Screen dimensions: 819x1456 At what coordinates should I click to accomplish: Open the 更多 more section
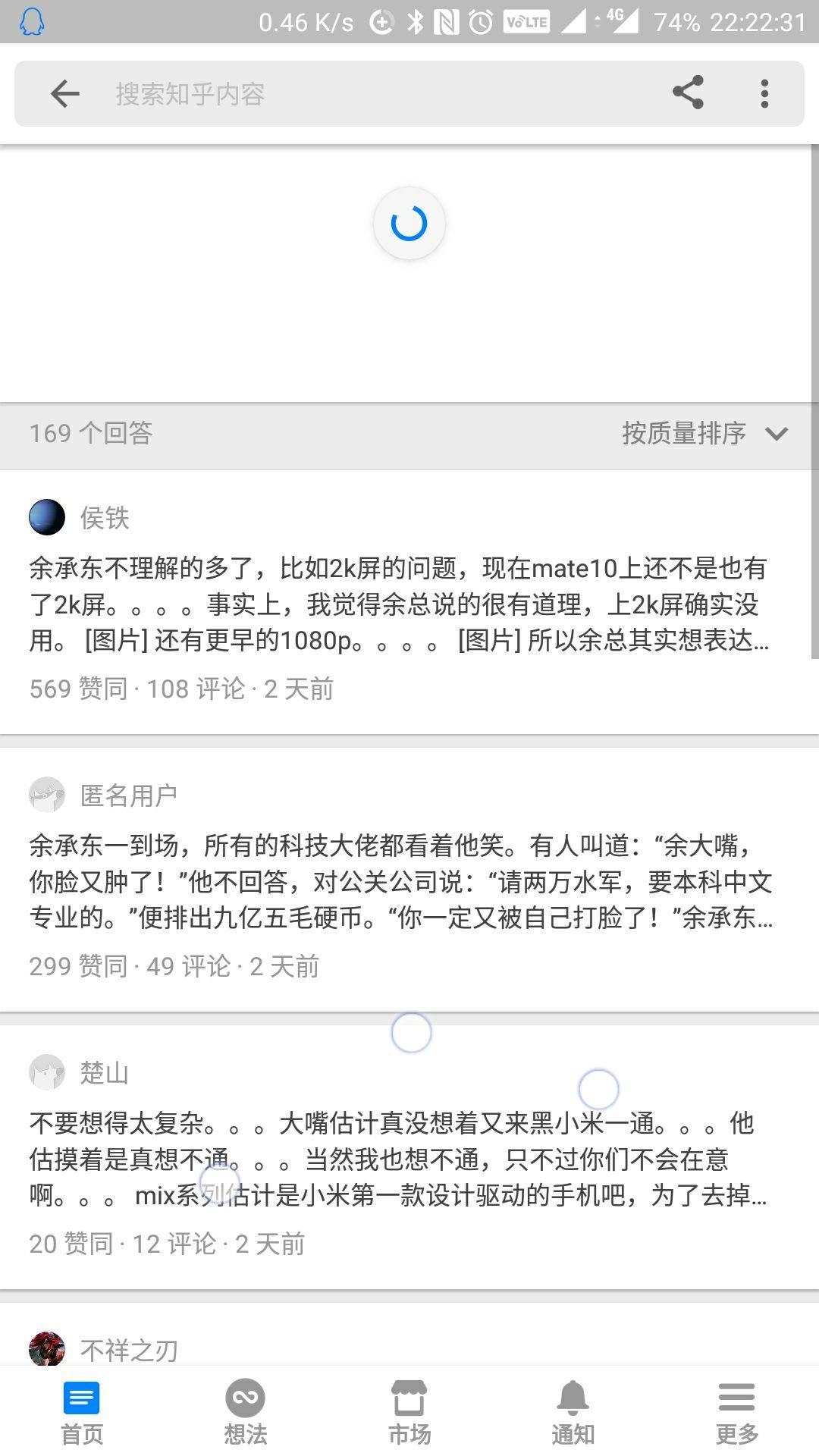[736, 1398]
